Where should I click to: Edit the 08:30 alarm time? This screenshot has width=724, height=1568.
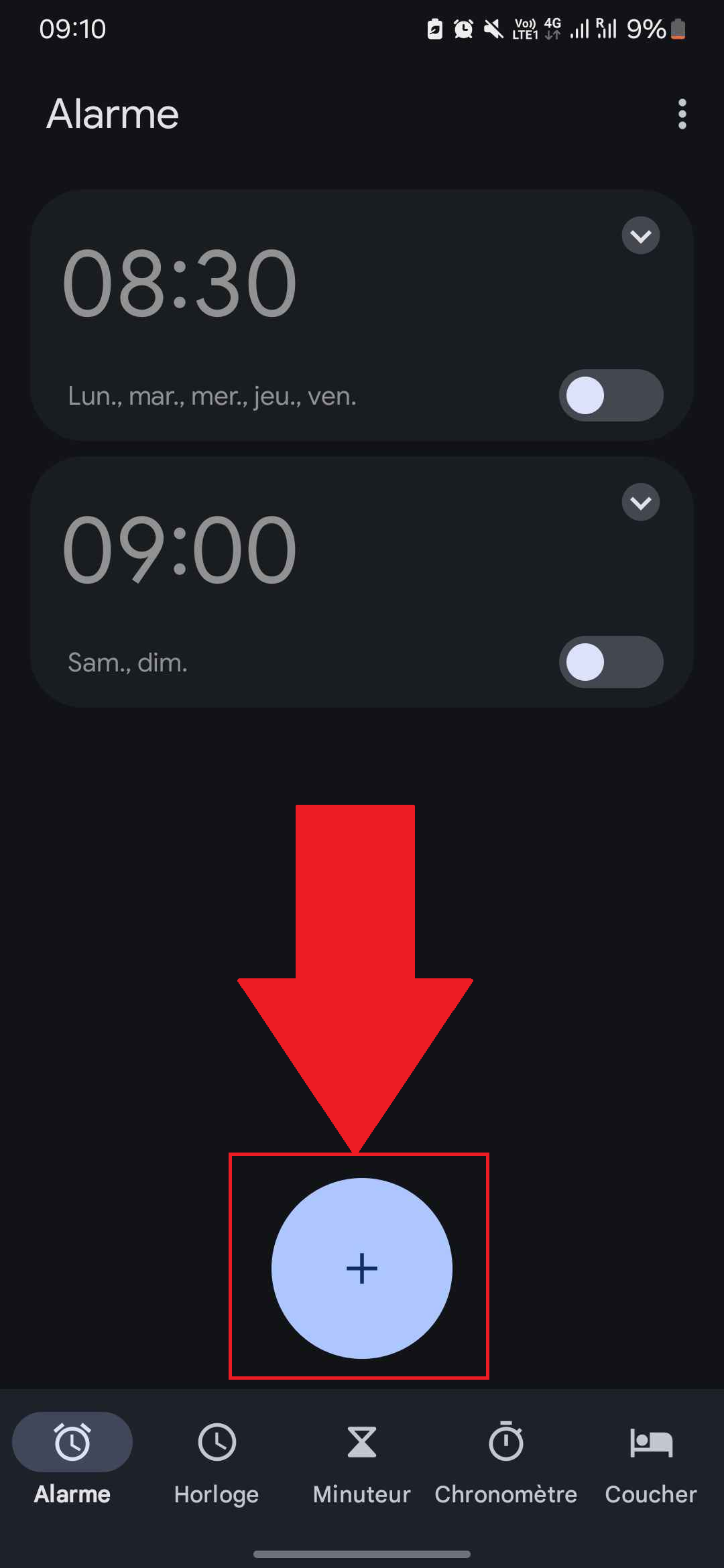(x=180, y=283)
